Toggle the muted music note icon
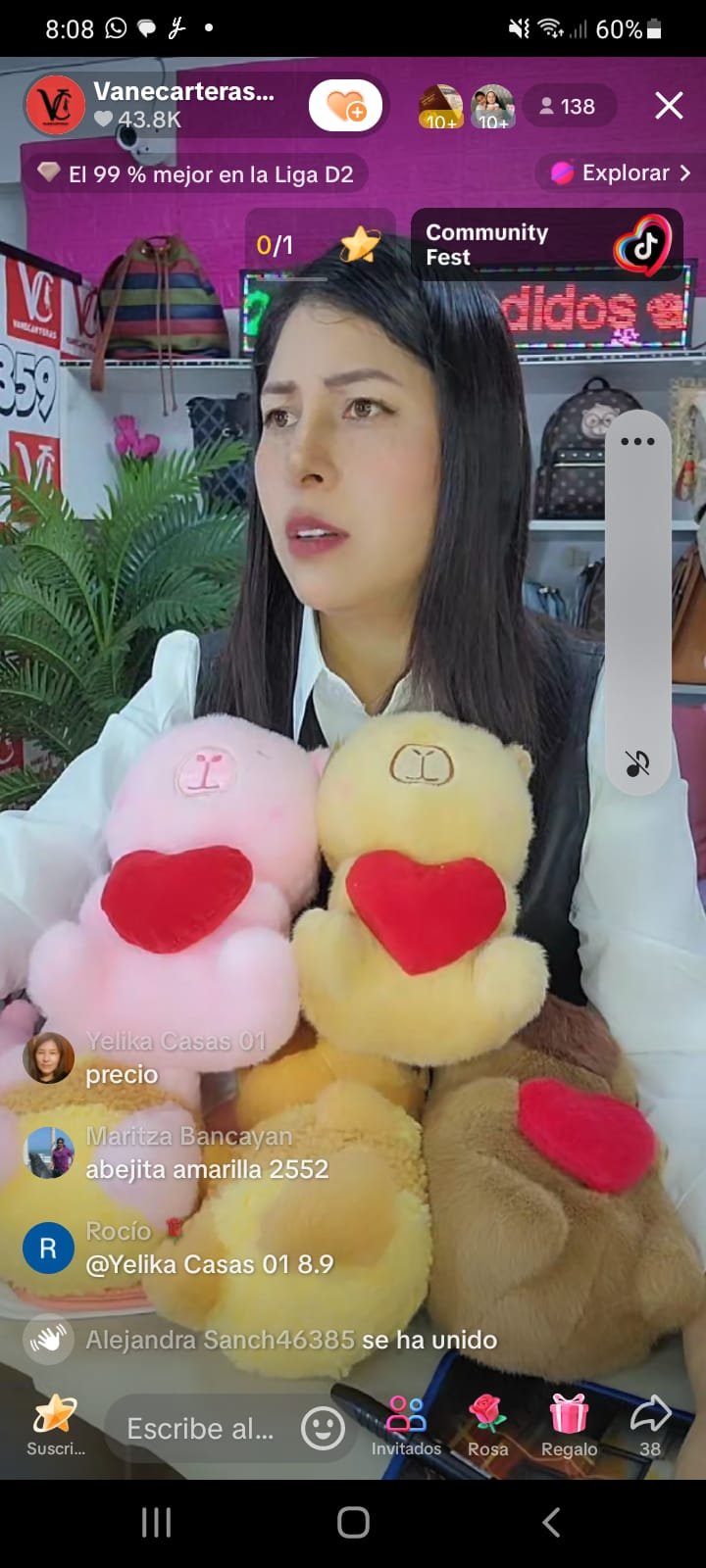706x1568 pixels. point(637,762)
